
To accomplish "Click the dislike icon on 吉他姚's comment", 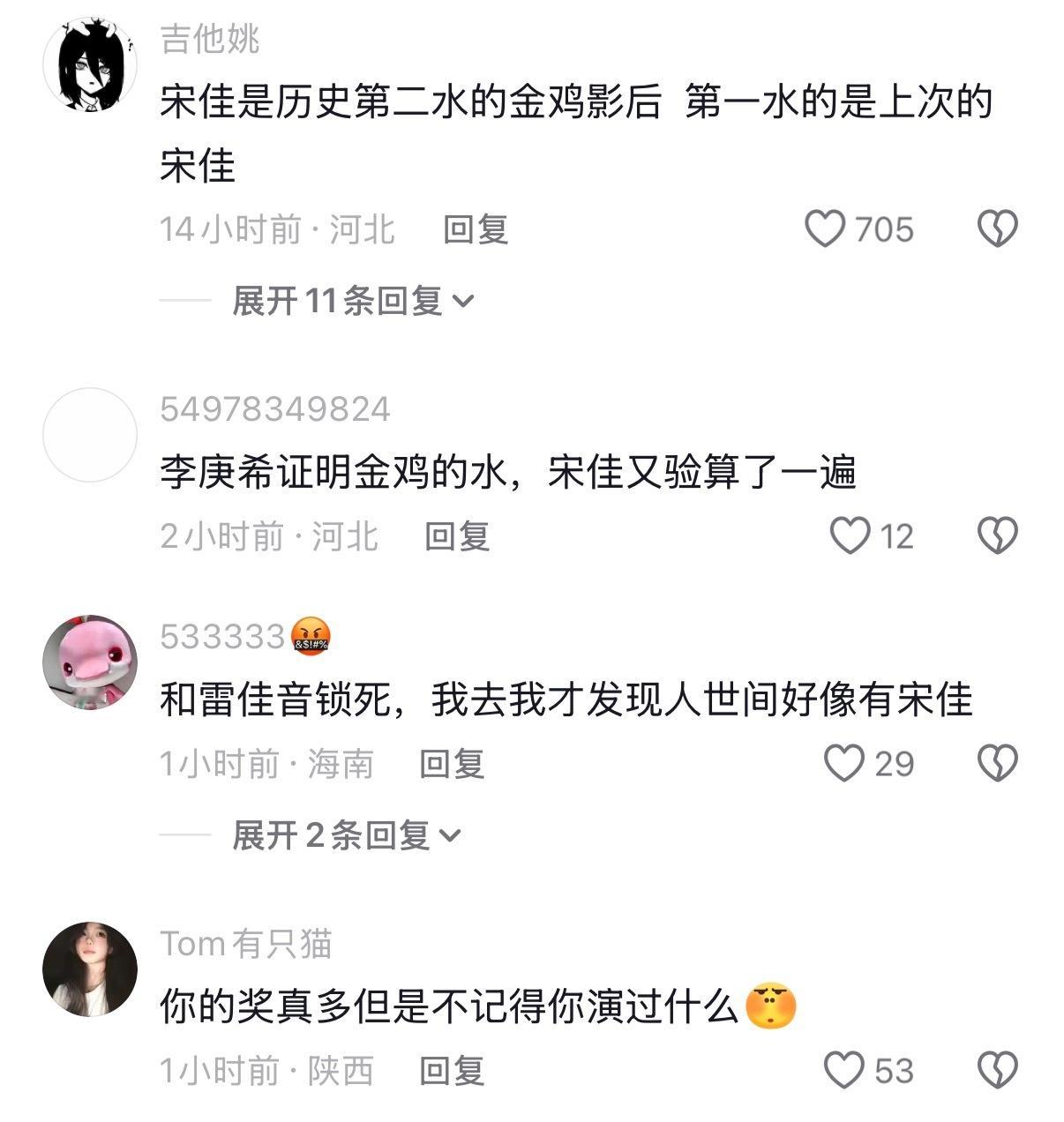I will coord(998,229).
